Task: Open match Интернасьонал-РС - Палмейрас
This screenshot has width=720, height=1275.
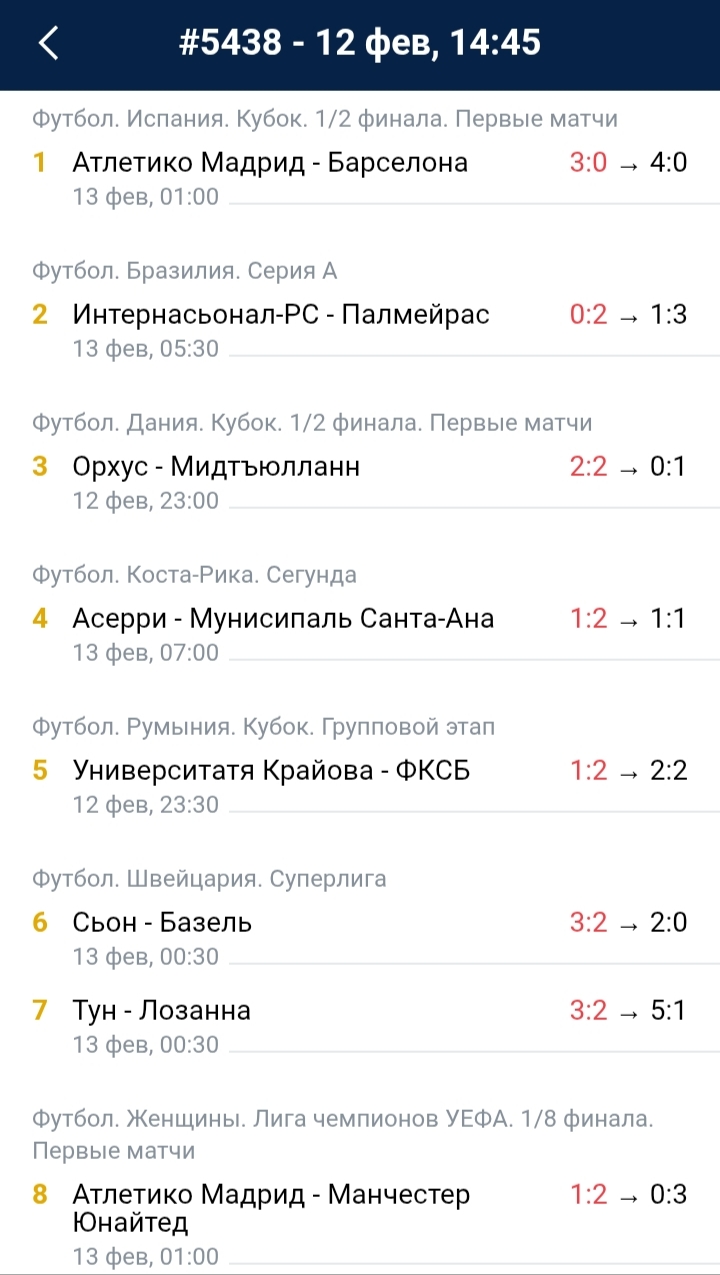Action: (x=281, y=315)
